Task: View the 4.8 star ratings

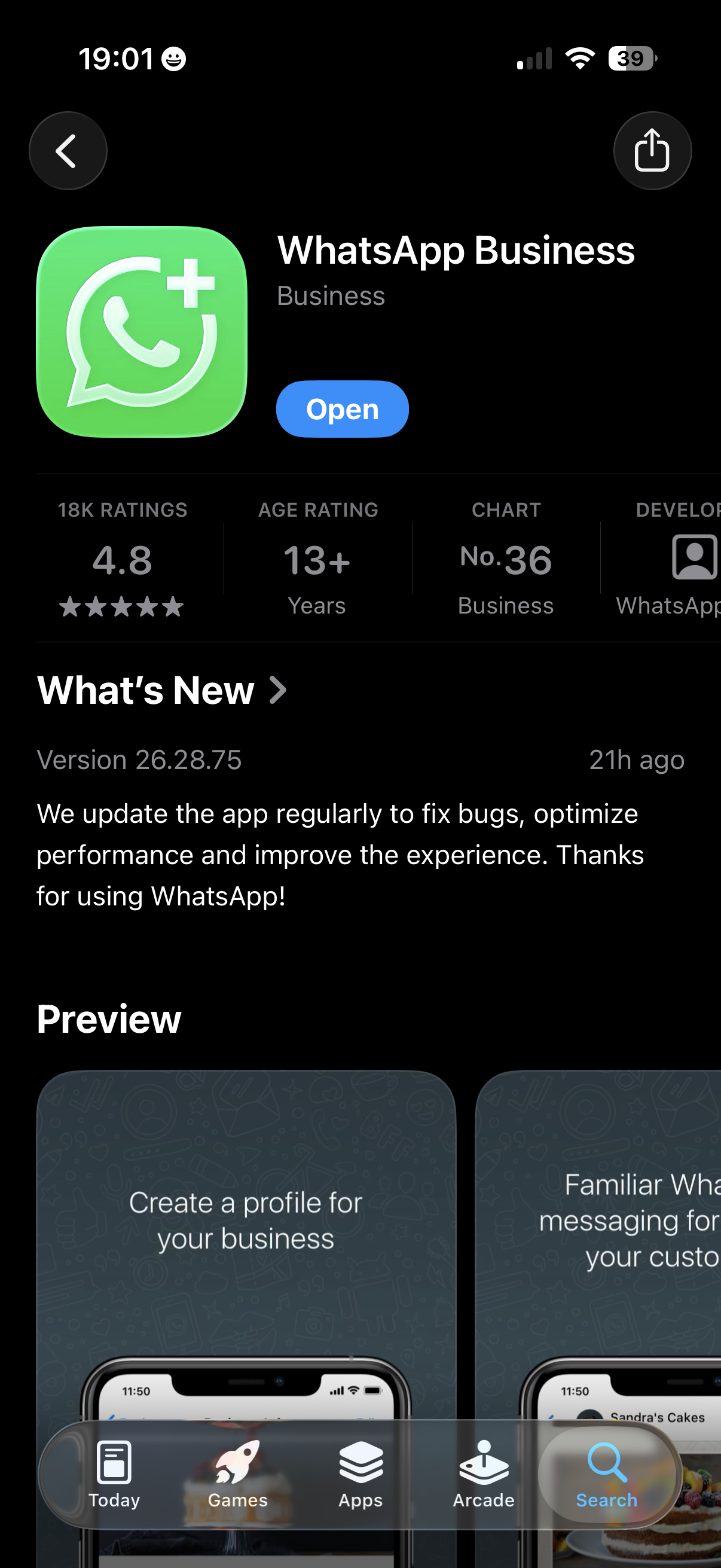Action: tap(123, 558)
